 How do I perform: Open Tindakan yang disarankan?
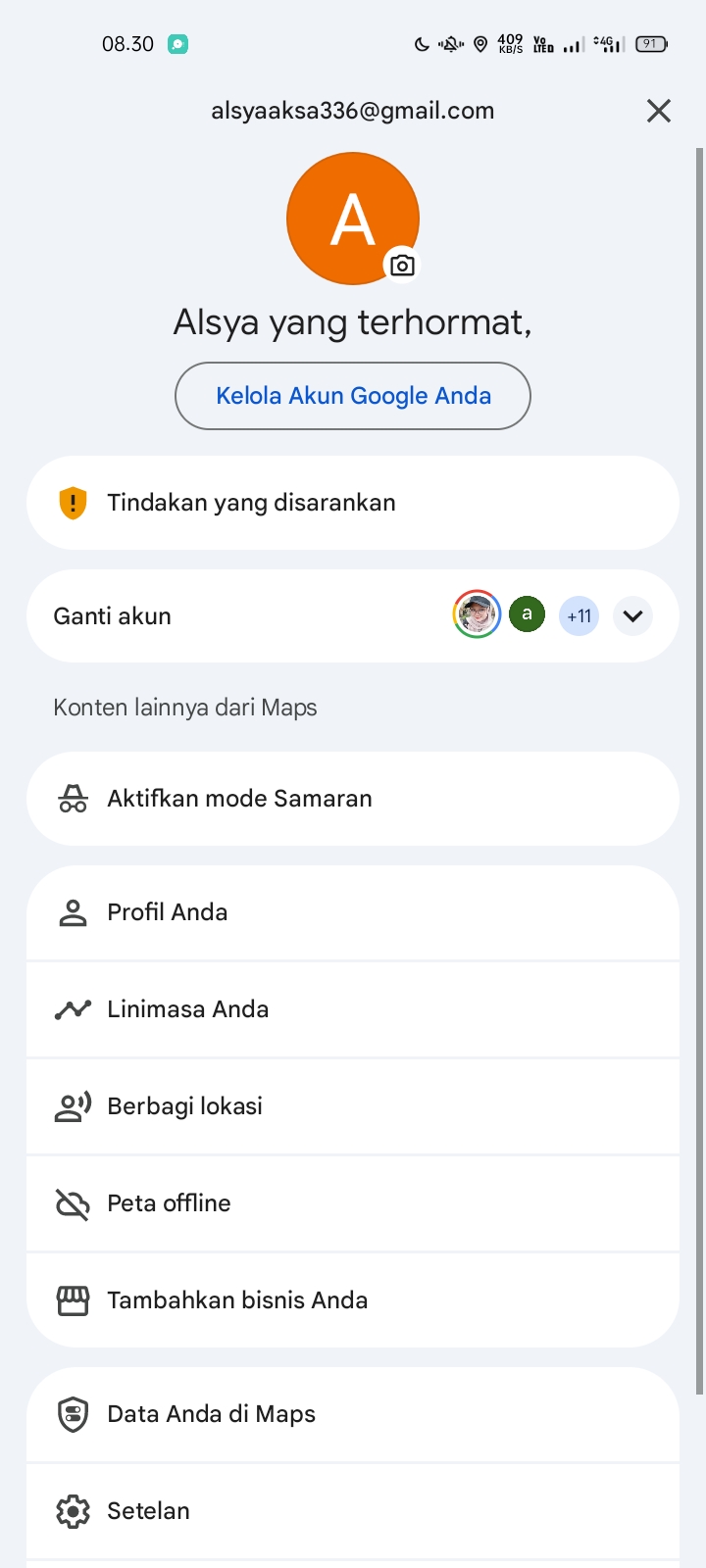click(x=353, y=503)
